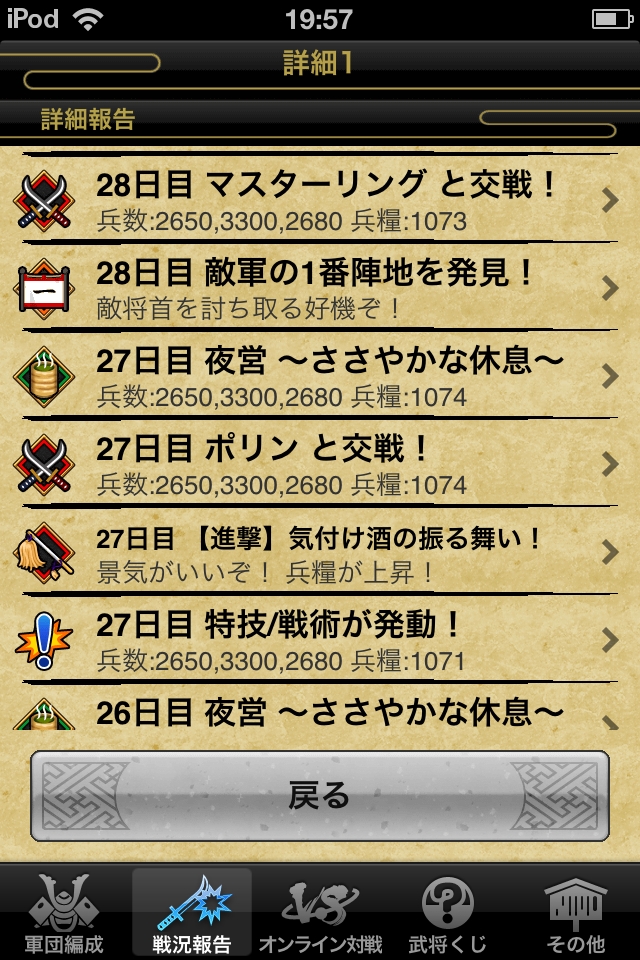This screenshot has height=960, width=640.
Task: Tap the 戻る button to go back
Action: [x=320, y=796]
